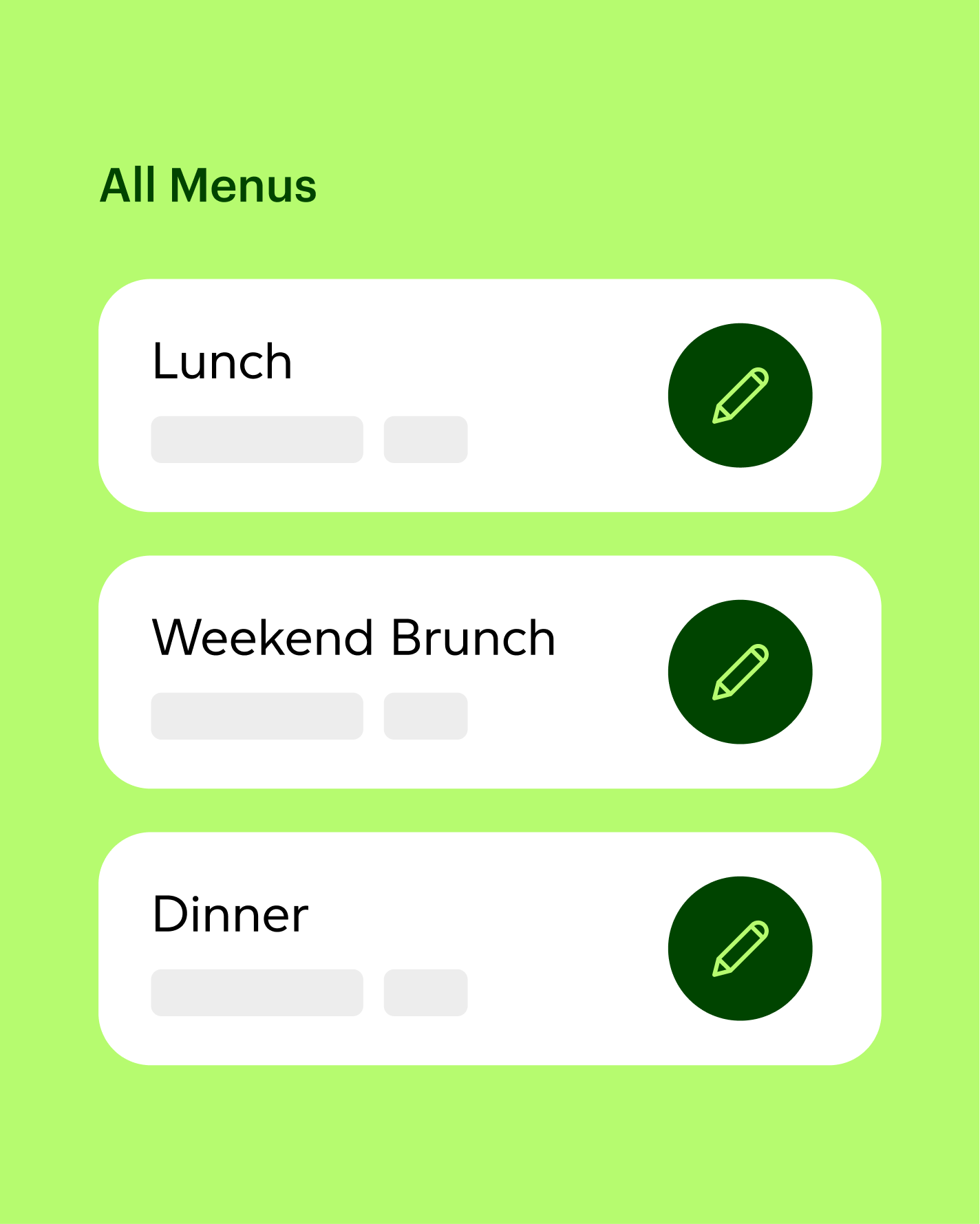Viewport: 980px width, 1224px height.
Task: Click the short placeholder pill under Weekend Brunch
Action: click(425, 716)
